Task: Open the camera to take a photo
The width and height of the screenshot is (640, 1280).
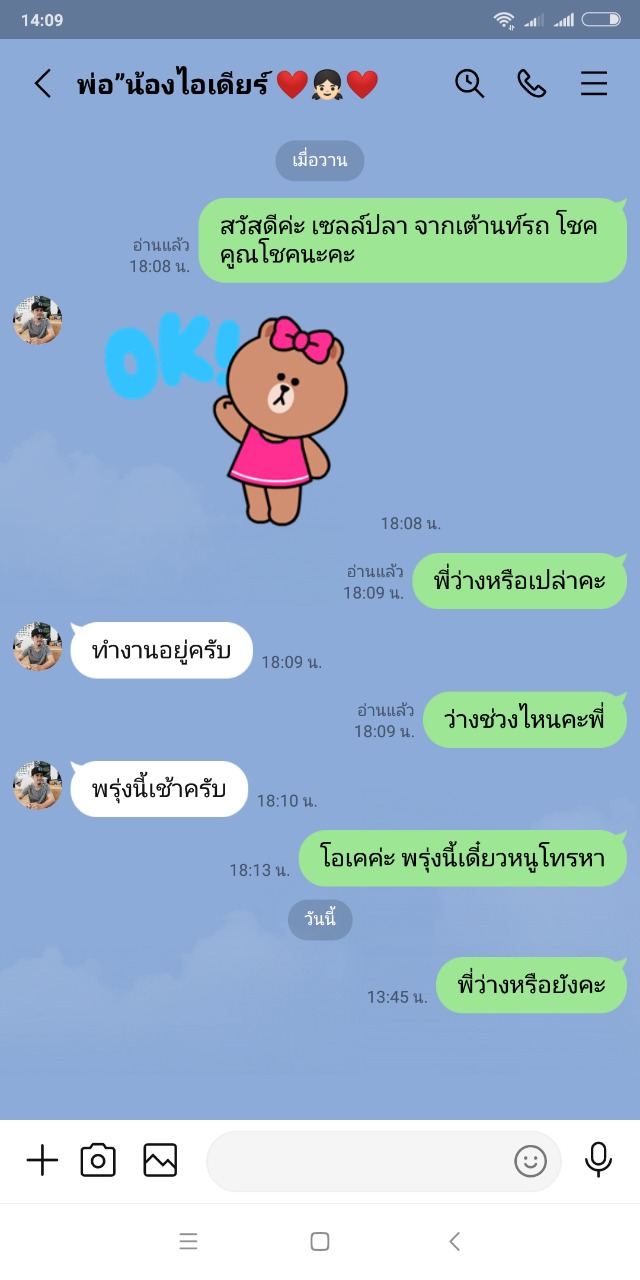Action: (98, 1160)
